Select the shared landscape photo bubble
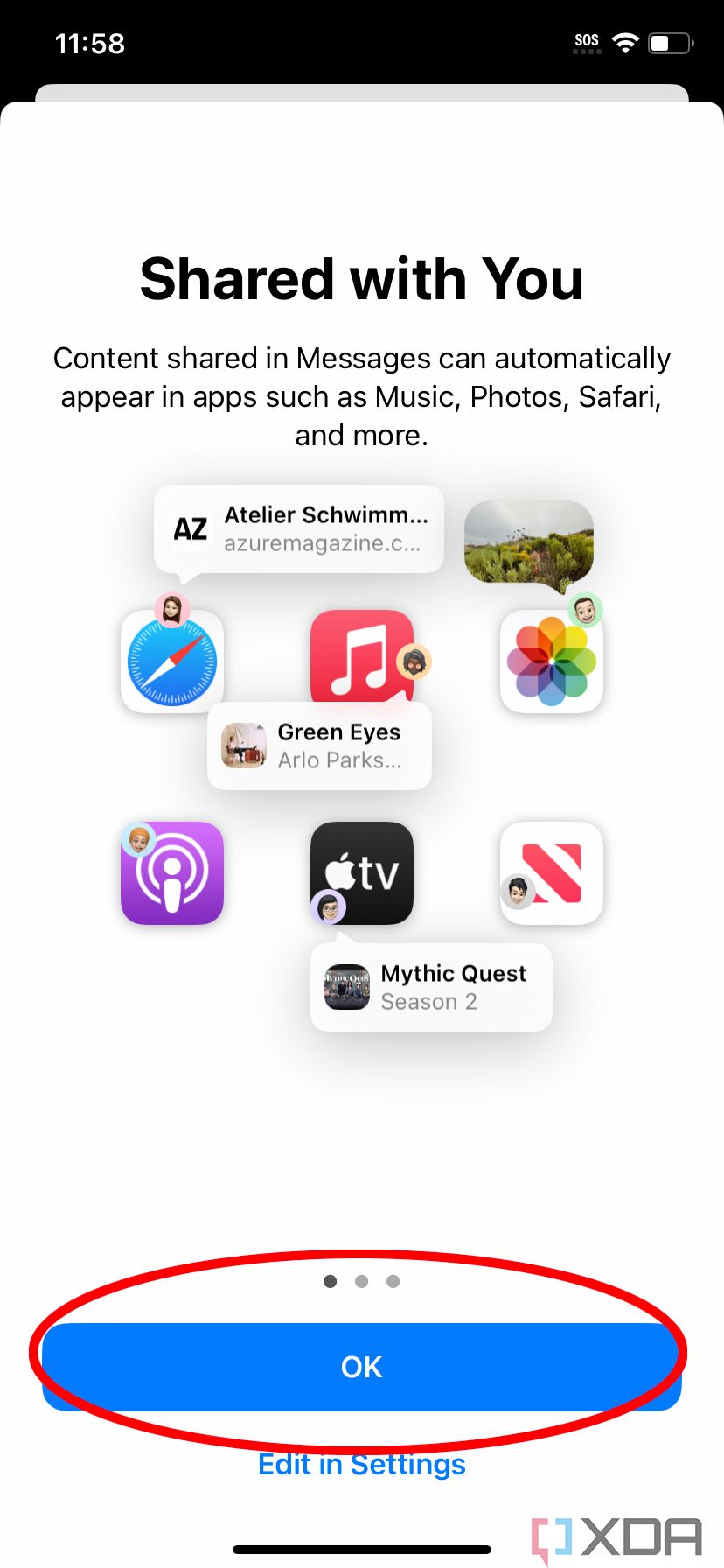This screenshot has width=724, height=1568. [528, 542]
